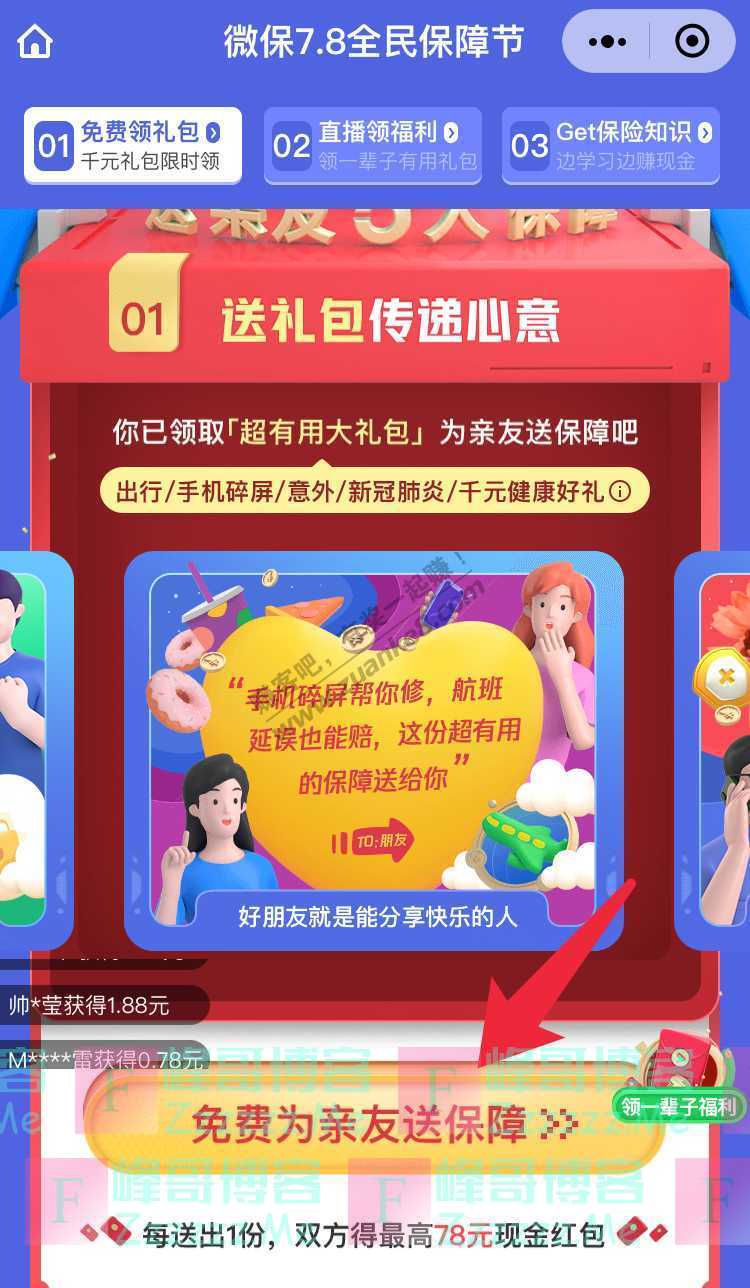The image size is (750, 1288).
Task: Switch to the Get保险知识 tab
Action: 610,146
